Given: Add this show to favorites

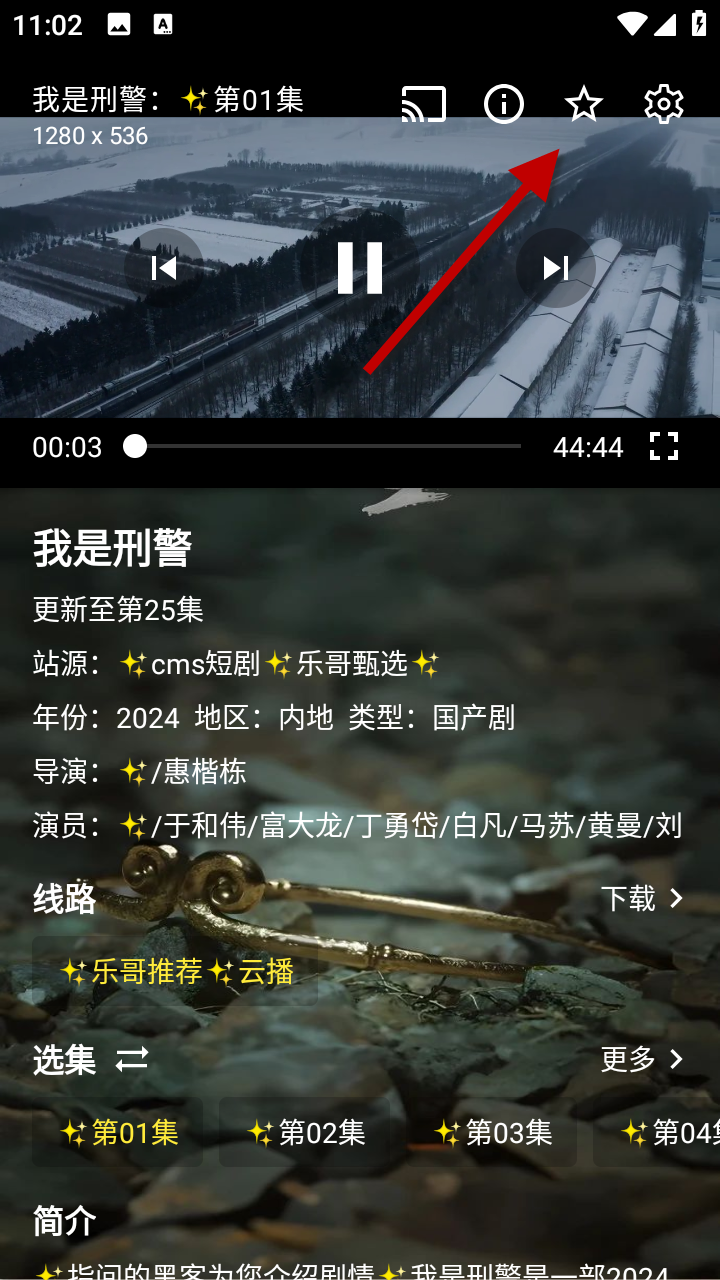Looking at the screenshot, I should (583, 104).
